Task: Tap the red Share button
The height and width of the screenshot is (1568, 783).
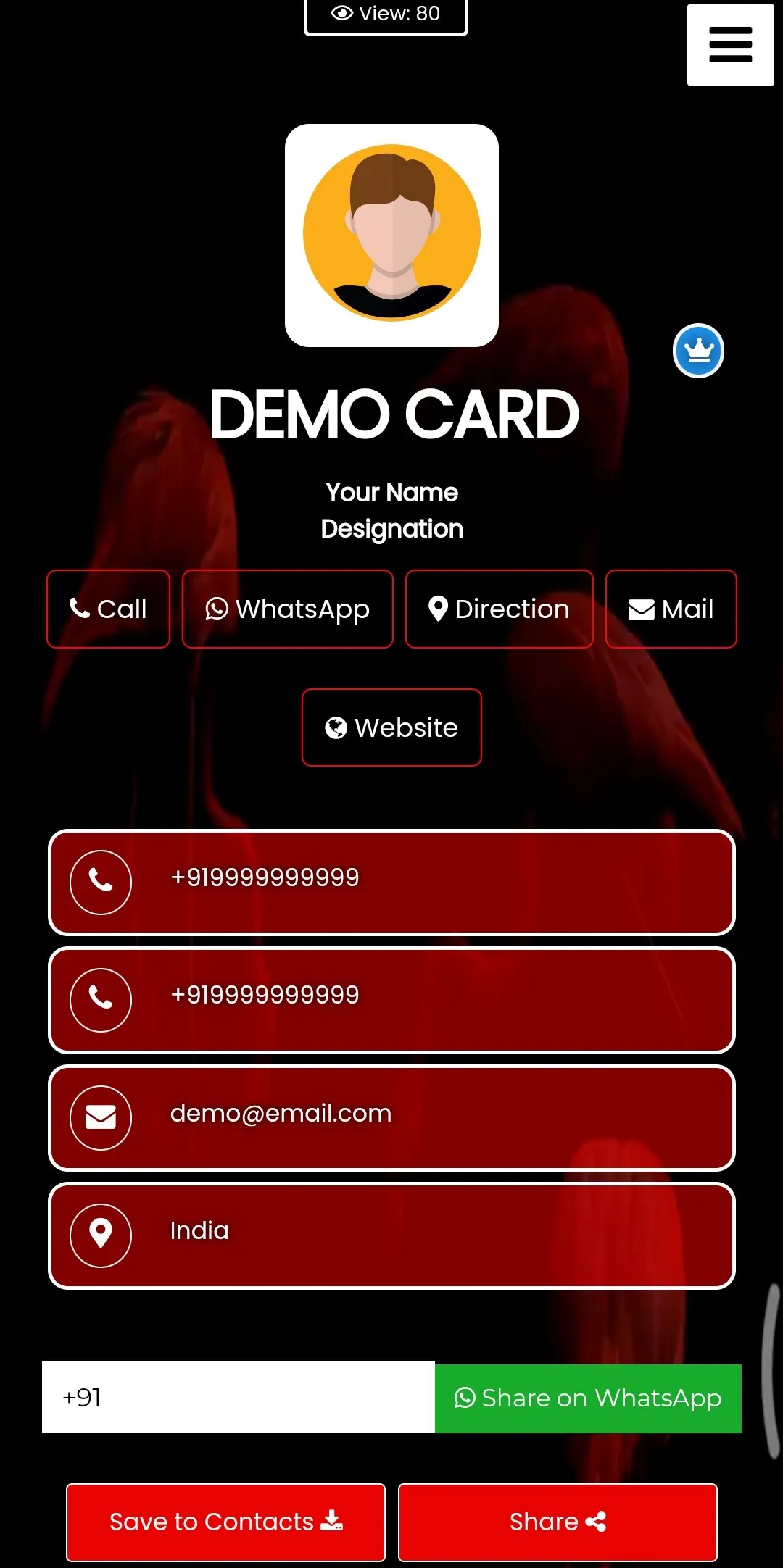Action: [x=558, y=1522]
